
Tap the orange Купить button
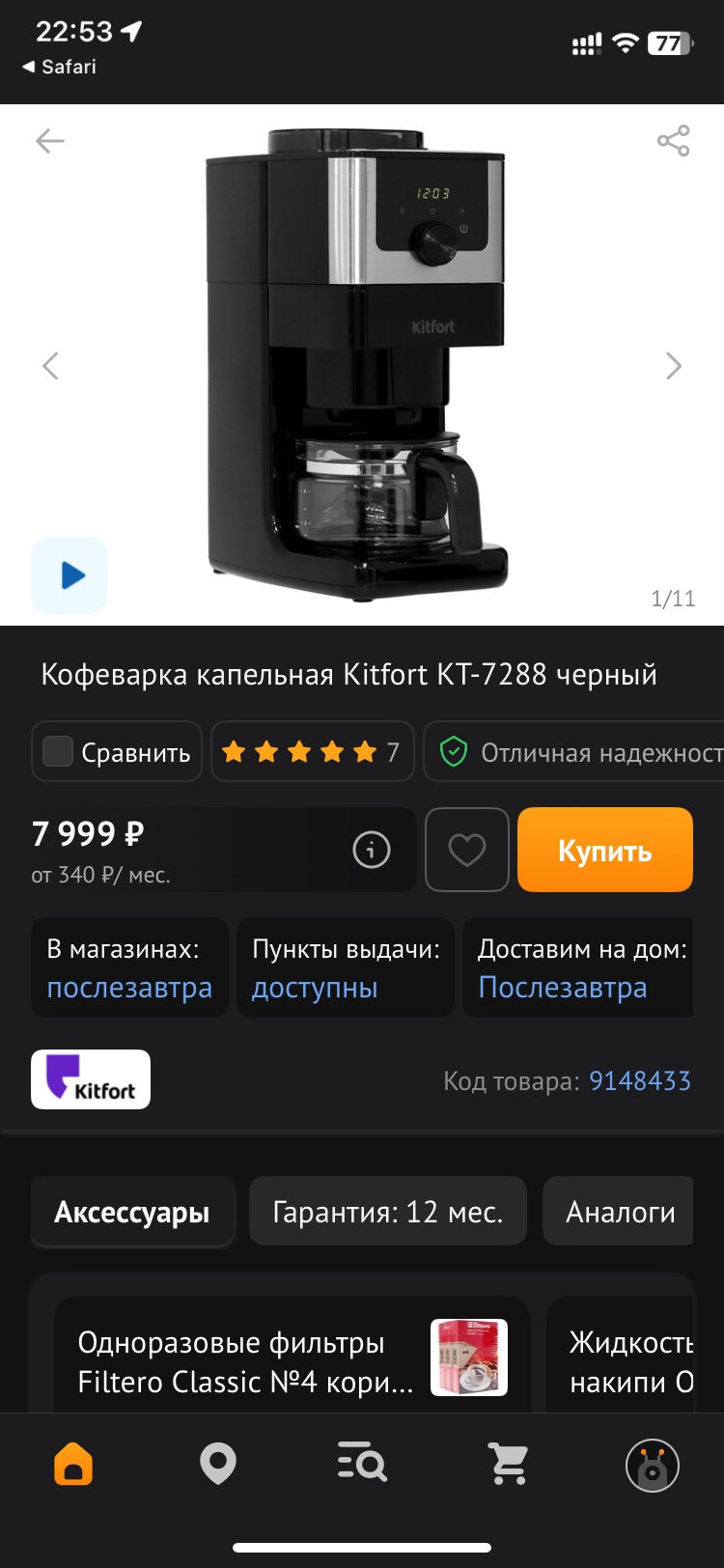coord(604,850)
